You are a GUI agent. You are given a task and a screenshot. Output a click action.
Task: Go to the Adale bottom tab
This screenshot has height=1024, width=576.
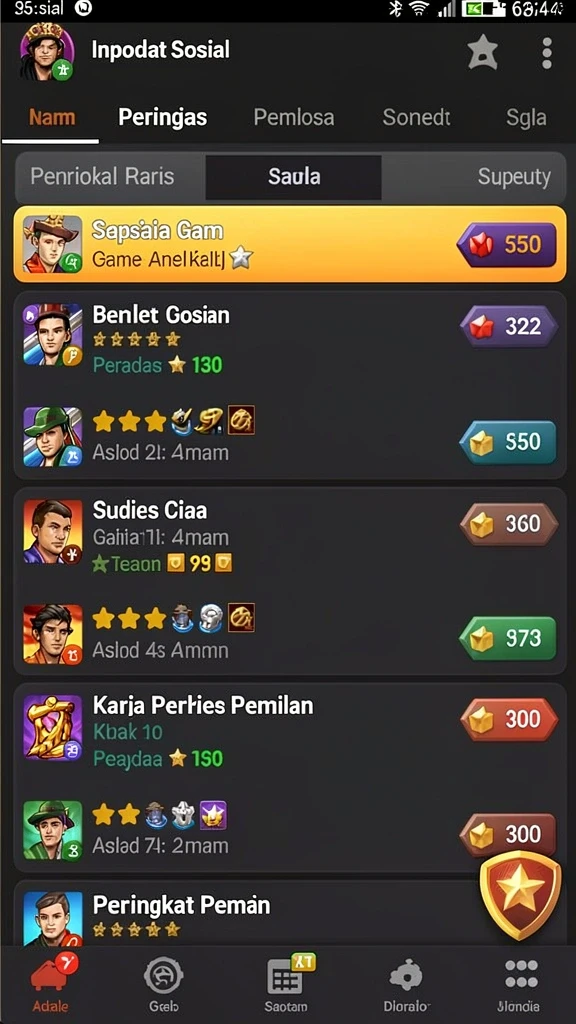[50, 984]
